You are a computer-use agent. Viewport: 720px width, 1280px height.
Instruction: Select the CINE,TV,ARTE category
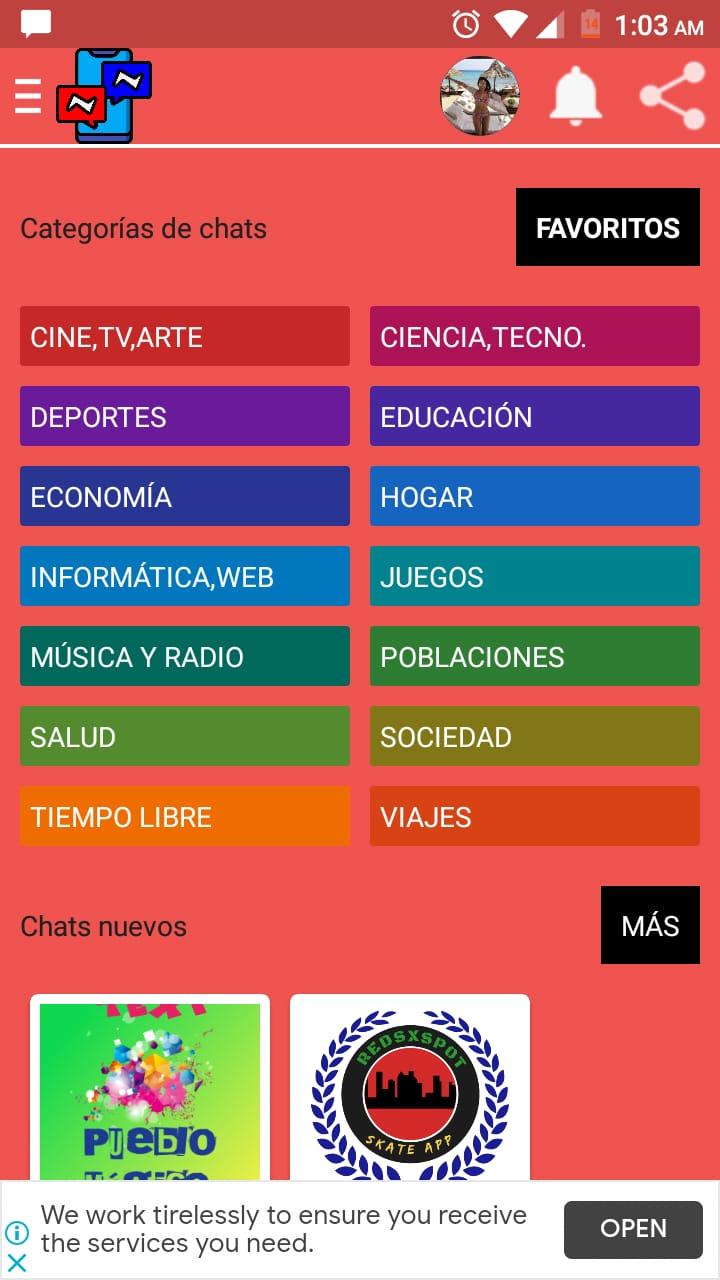[x=185, y=336]
